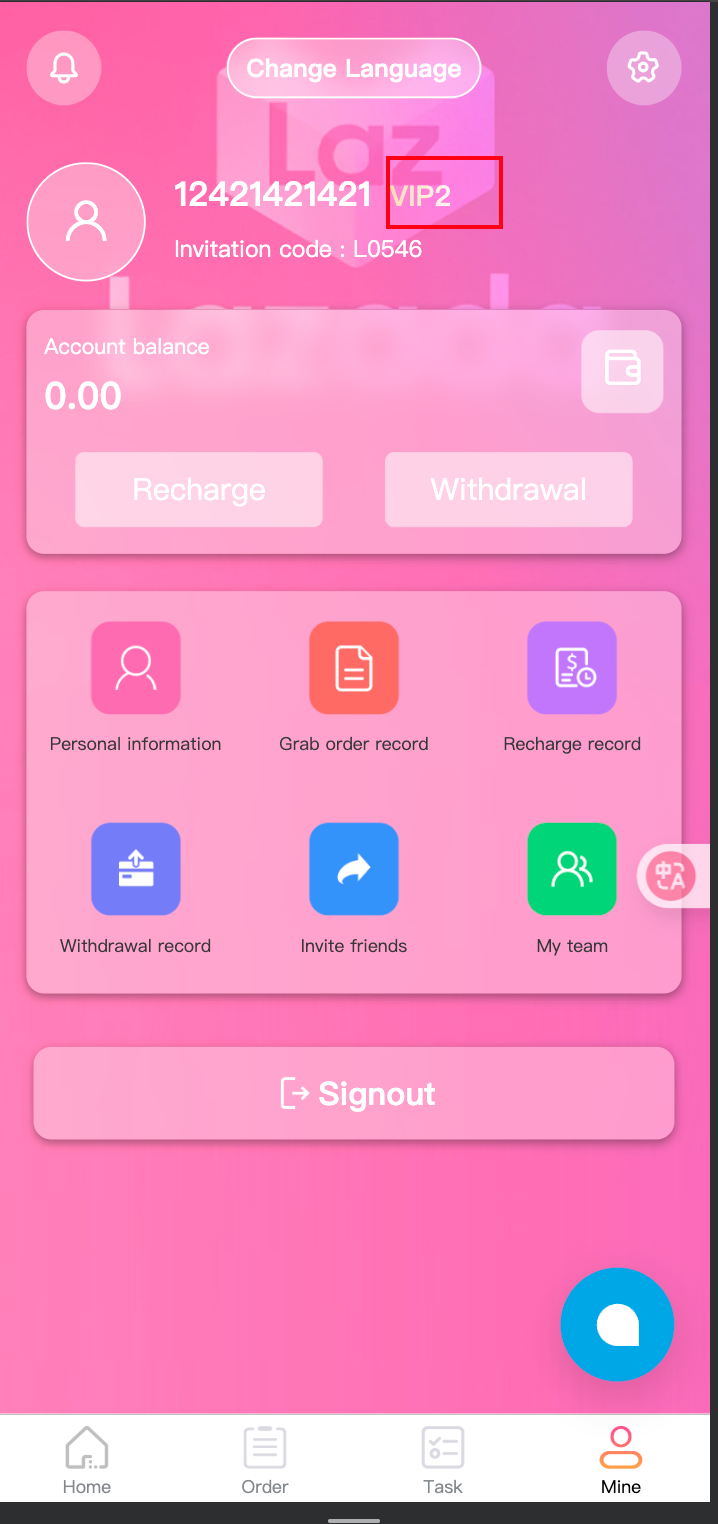
Task: Open the floating translate icon
Action: click(671, 876)
